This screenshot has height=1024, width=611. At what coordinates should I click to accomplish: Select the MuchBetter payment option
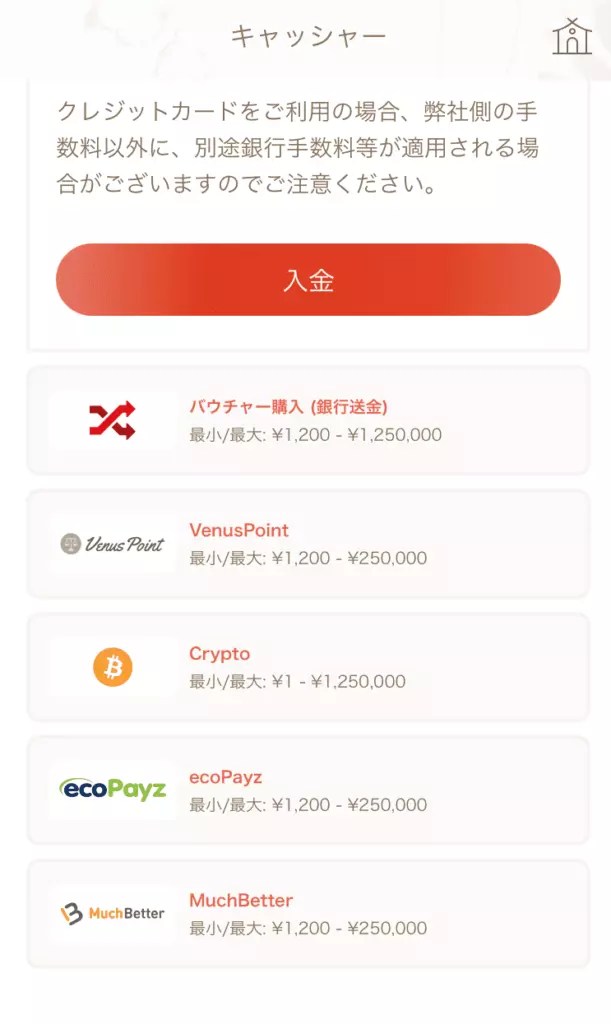click(308, 914)
